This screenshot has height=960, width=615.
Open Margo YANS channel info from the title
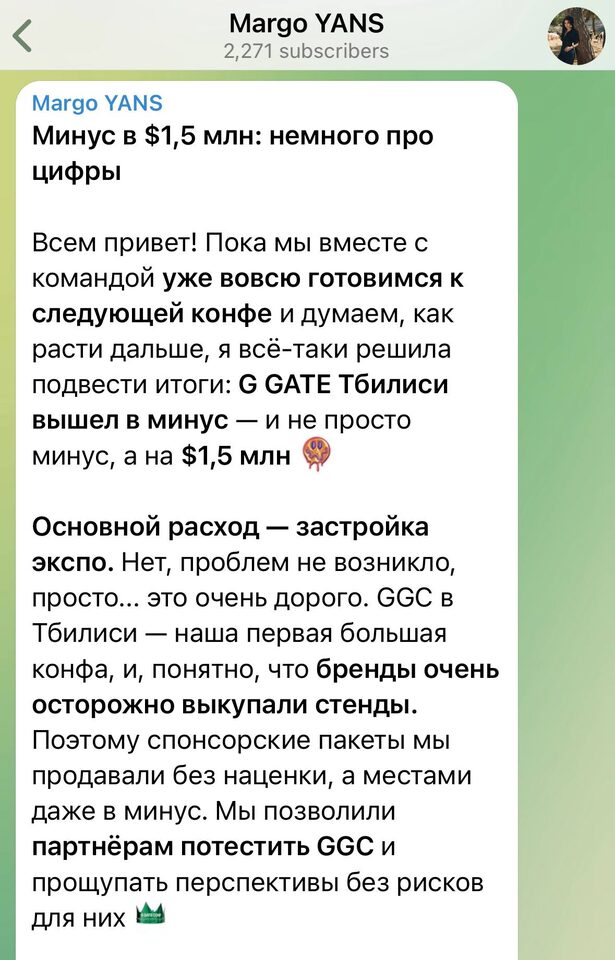point(306,24)
